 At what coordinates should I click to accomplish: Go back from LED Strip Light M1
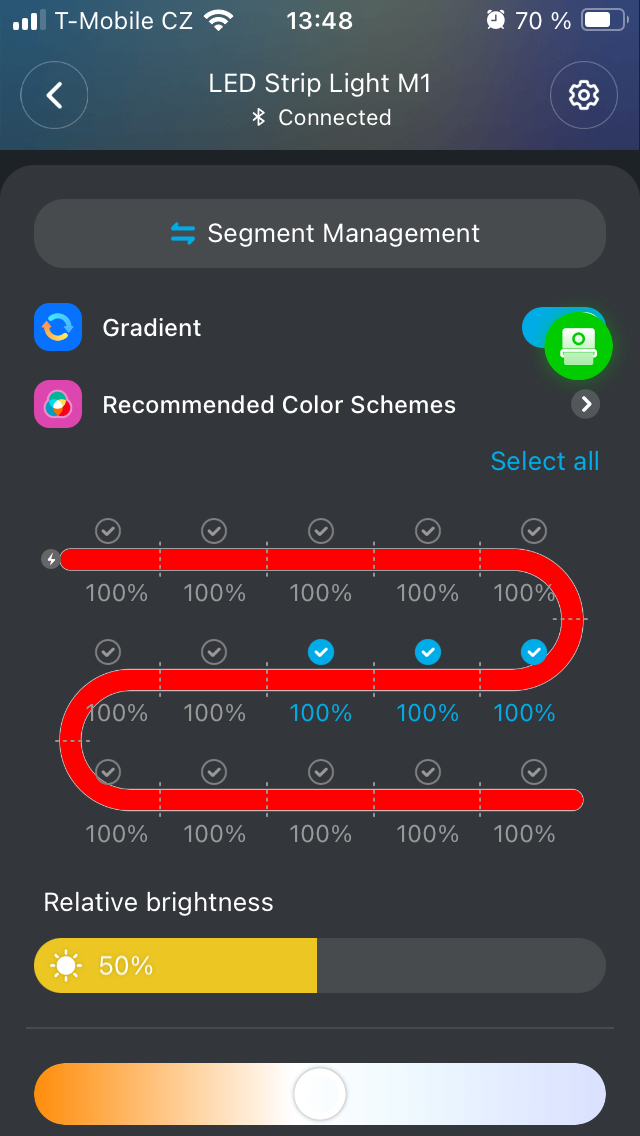coord(54,96)
